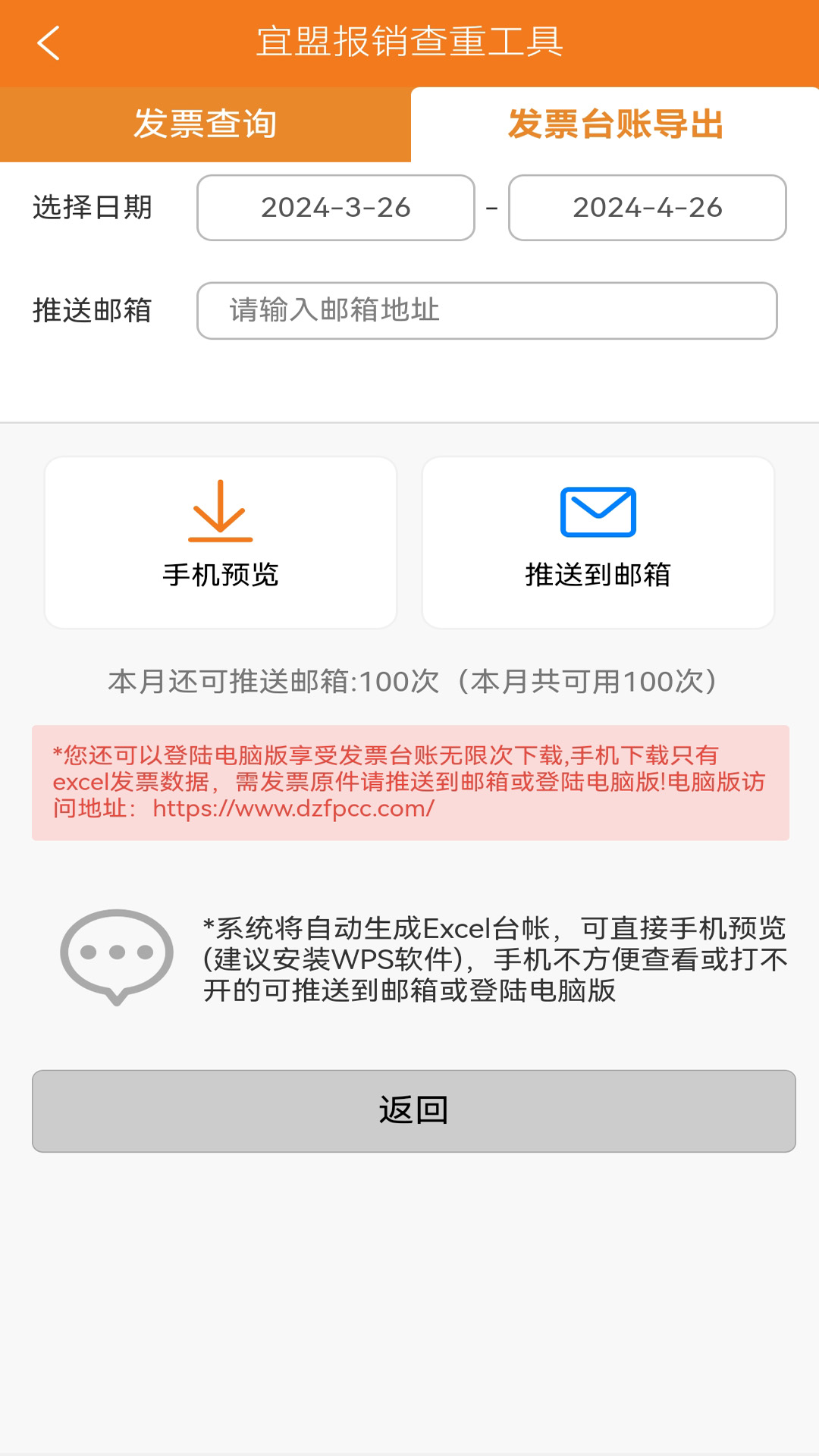Tap the 推送邮箱 email address input

coord(487,311)
